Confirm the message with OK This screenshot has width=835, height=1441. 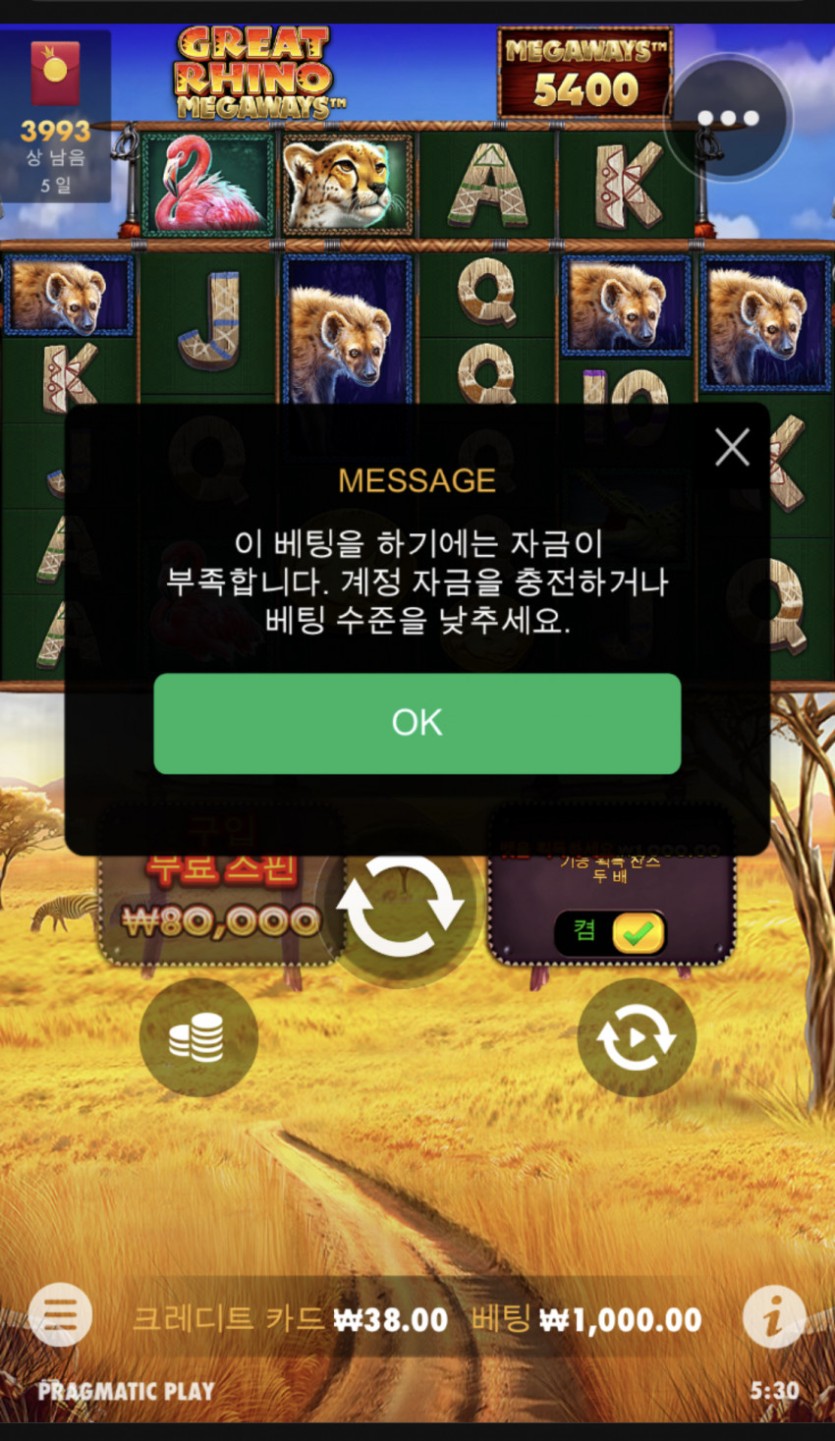coord(417,723)
